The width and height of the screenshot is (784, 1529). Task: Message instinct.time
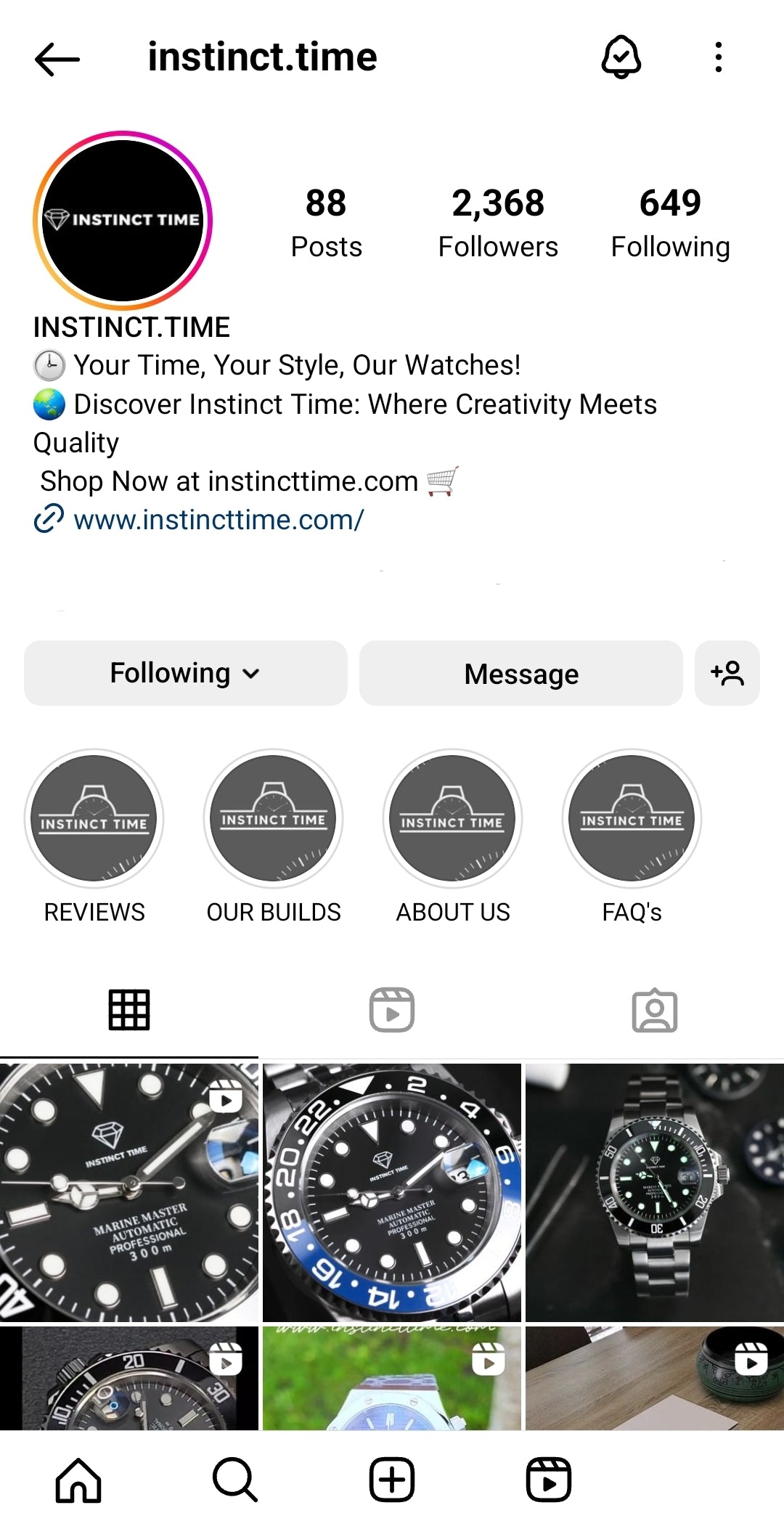(520, 673)
